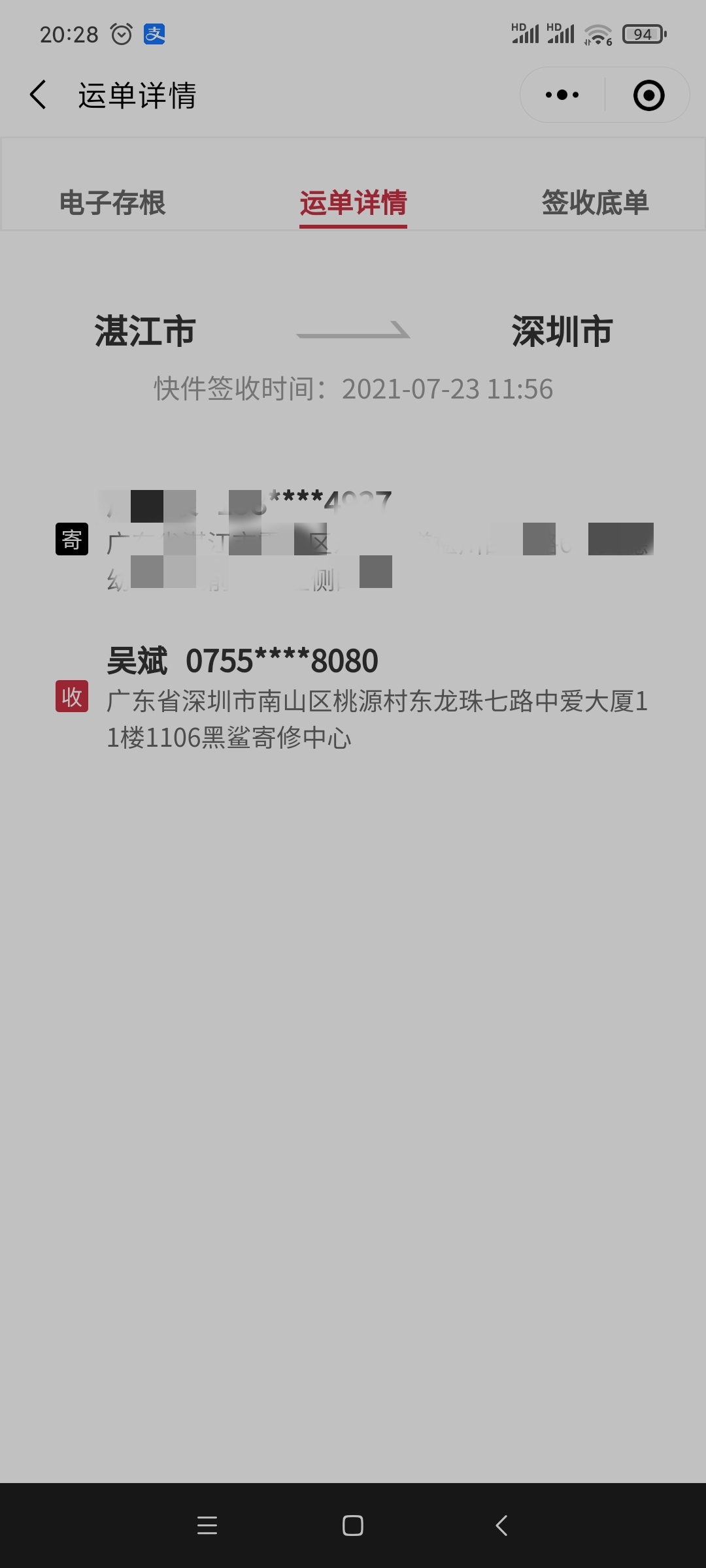The height and width of the screenshot is (1568, 706).
Task: Go to the home screen via the navigation bar
Action: point(353,1526)
